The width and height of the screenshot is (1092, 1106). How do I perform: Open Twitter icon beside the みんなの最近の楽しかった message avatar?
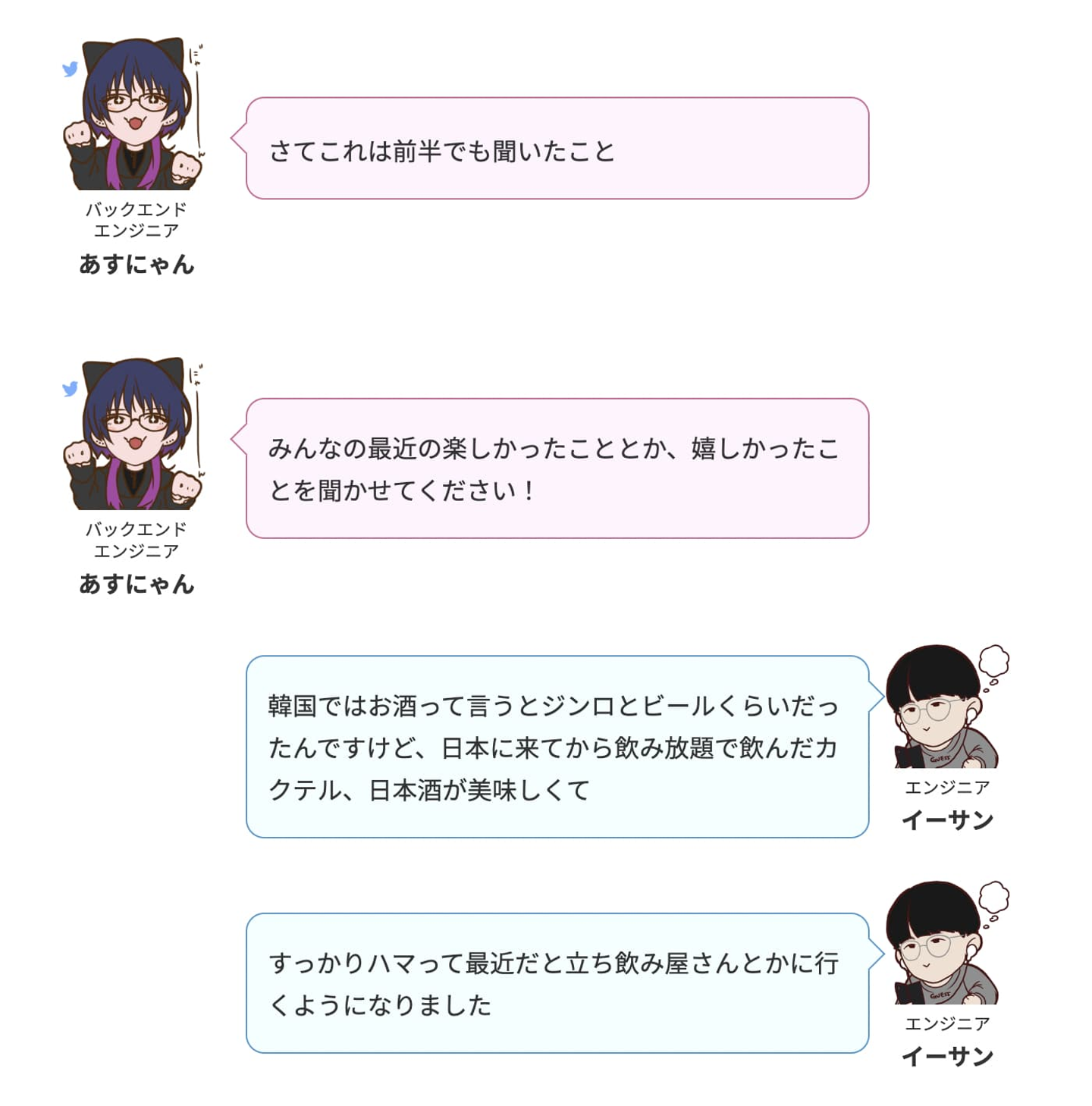[x=70, y=389]
